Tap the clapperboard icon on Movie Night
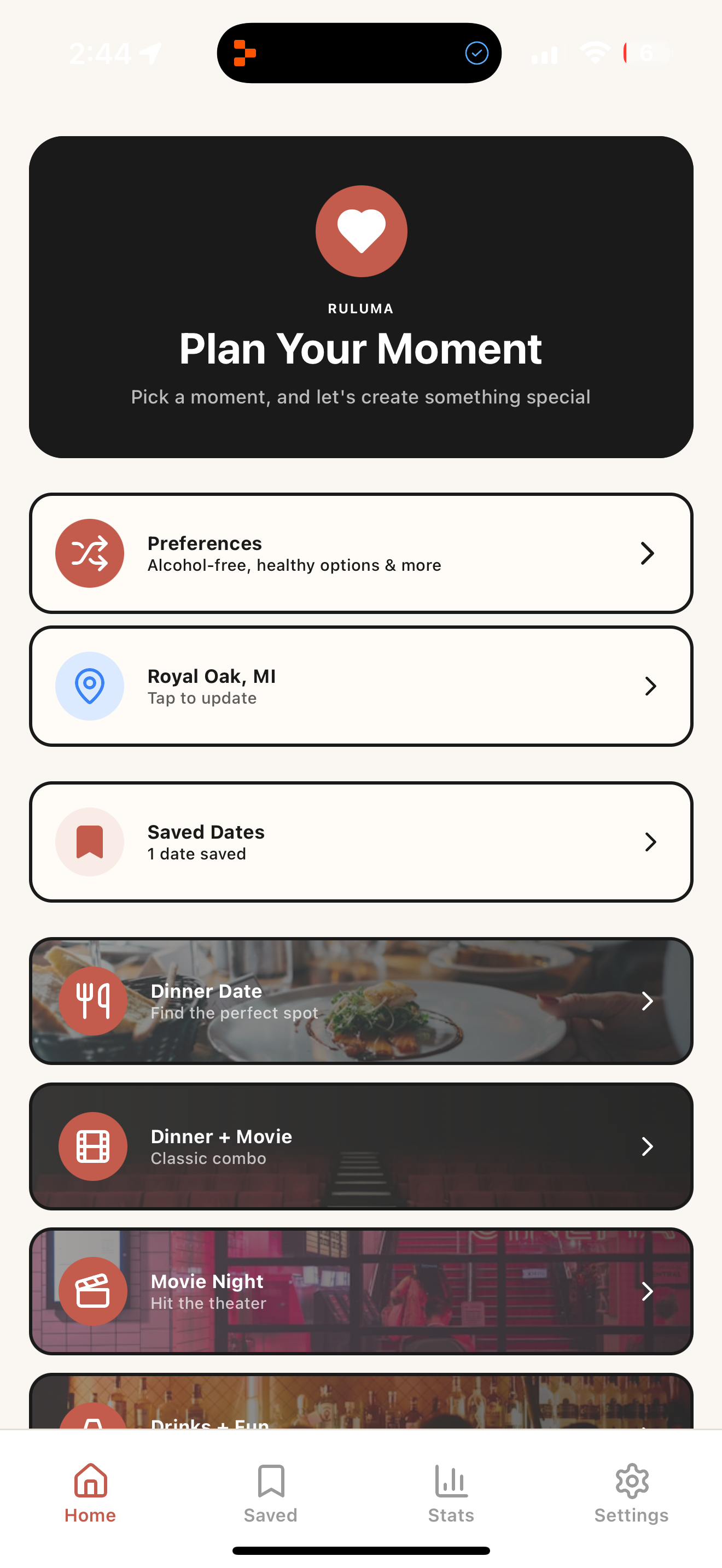The height and width of the screenshot is (1568, 722). tap(92, 1291)
